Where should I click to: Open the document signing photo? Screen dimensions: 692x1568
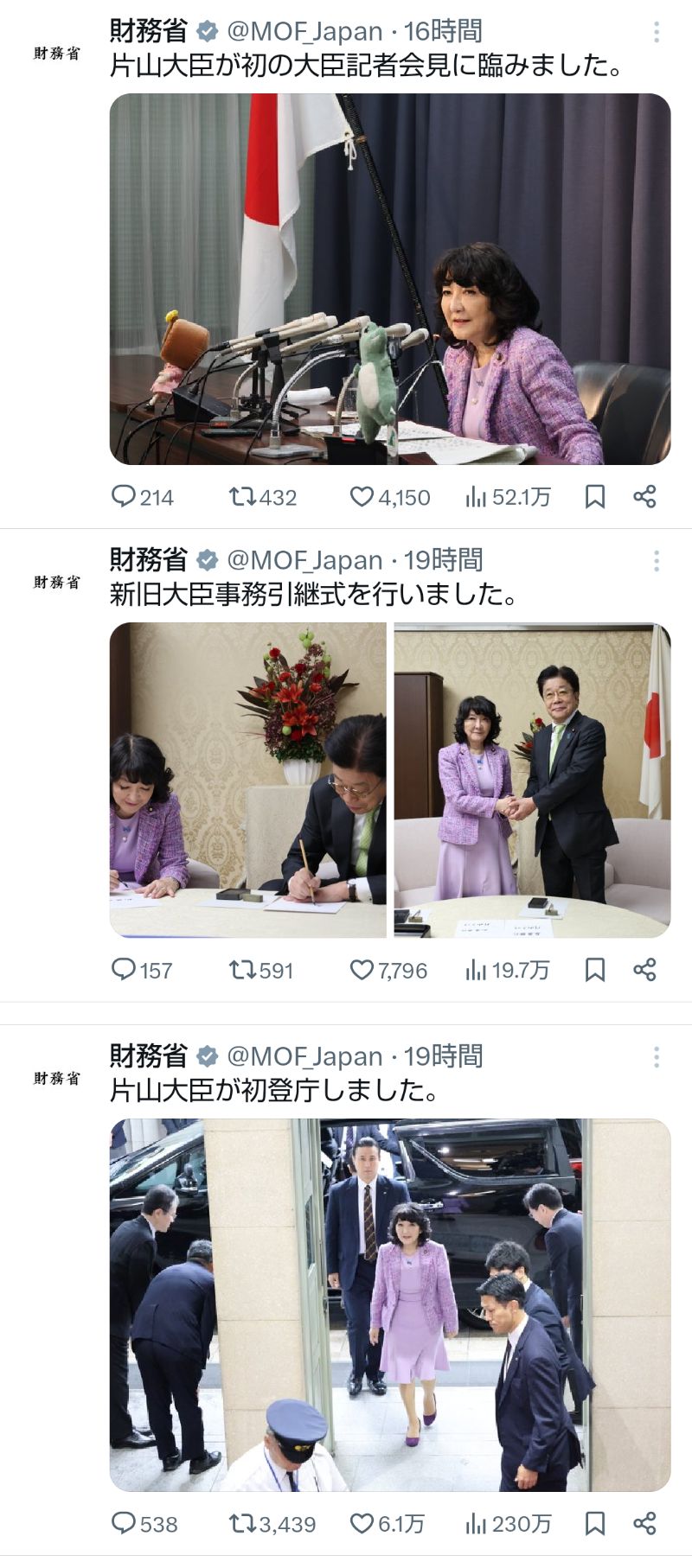pos(248,780)
